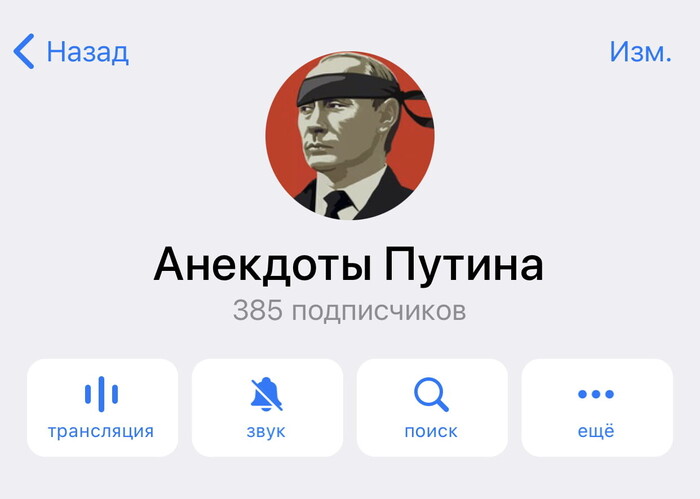Open more options with ещё

click(597, 408)
